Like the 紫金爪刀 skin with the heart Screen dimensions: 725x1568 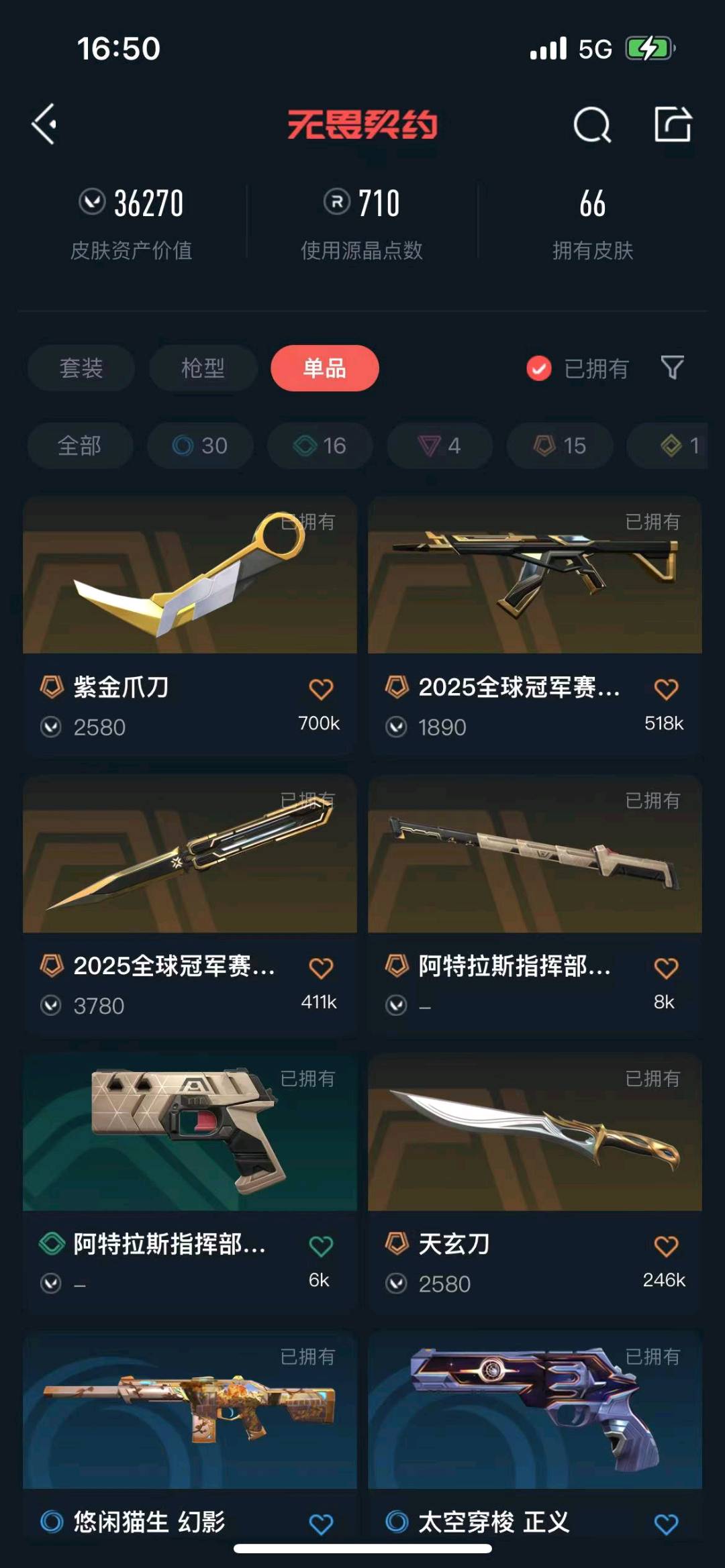click(321, 689)
